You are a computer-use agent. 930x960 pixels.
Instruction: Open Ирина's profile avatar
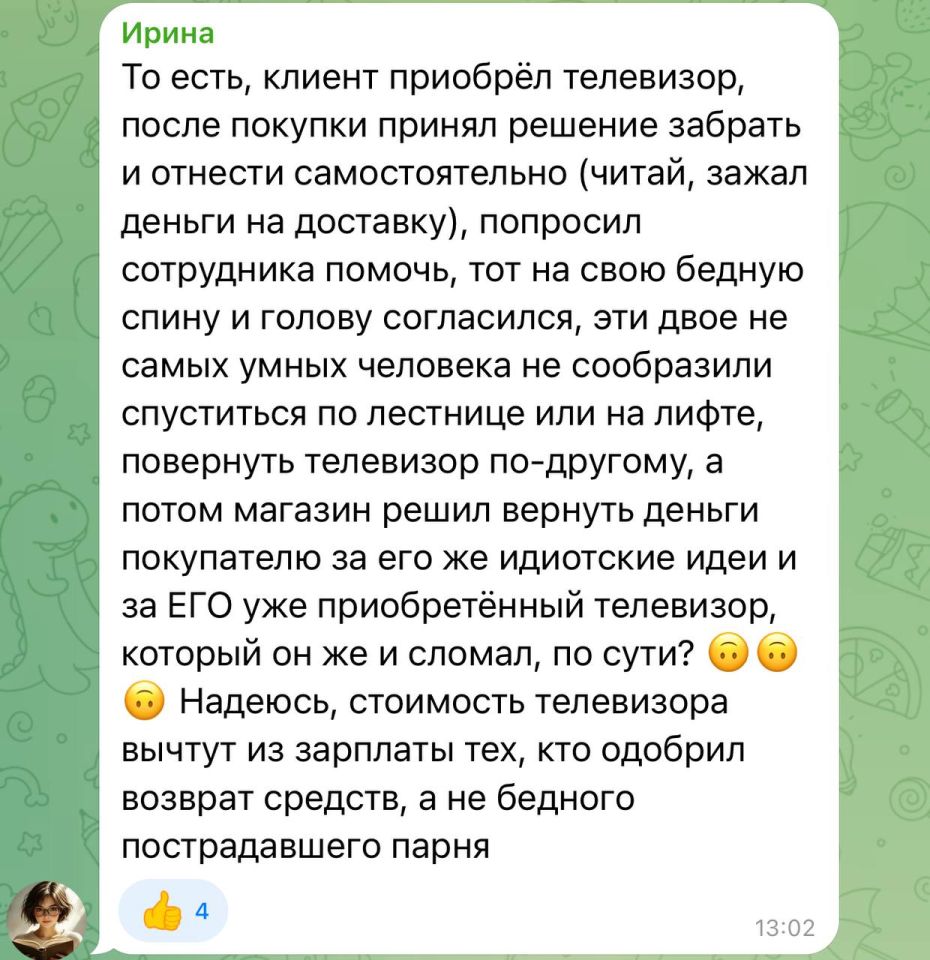[x=48, y=913]
